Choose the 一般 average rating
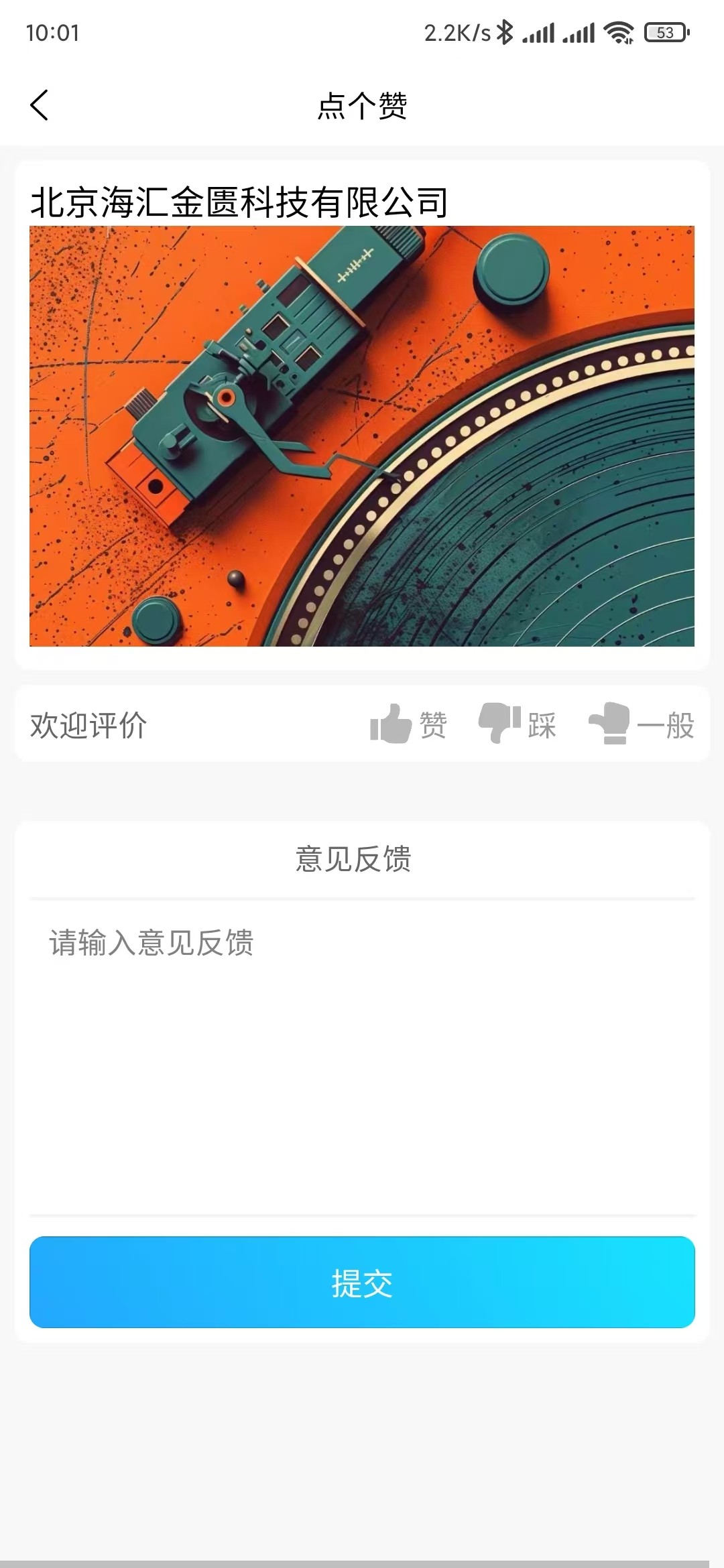The width and height of the screenshot is (724, 1568). click(641, 724)
